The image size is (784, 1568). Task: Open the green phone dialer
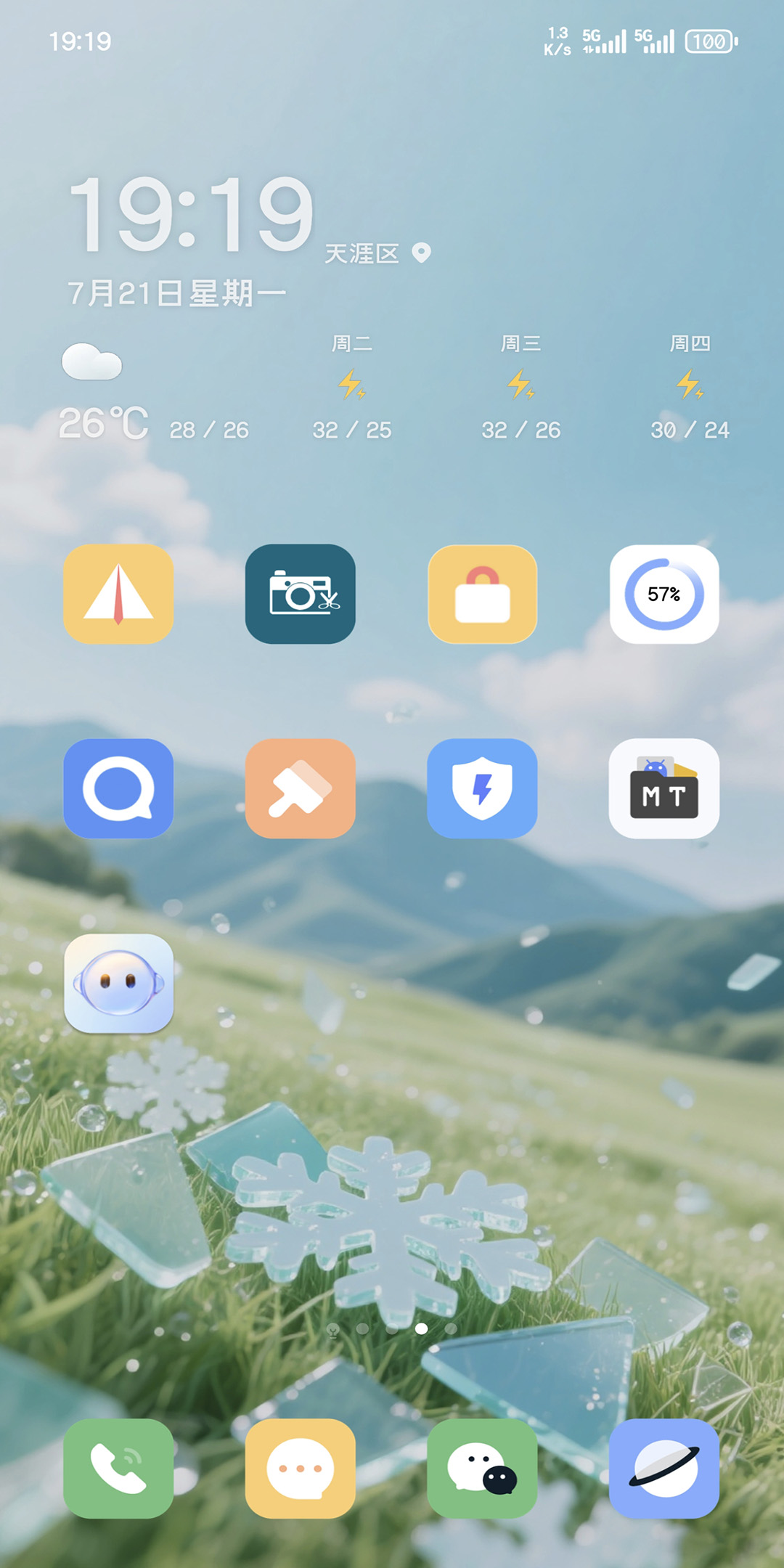[118, 1469]
